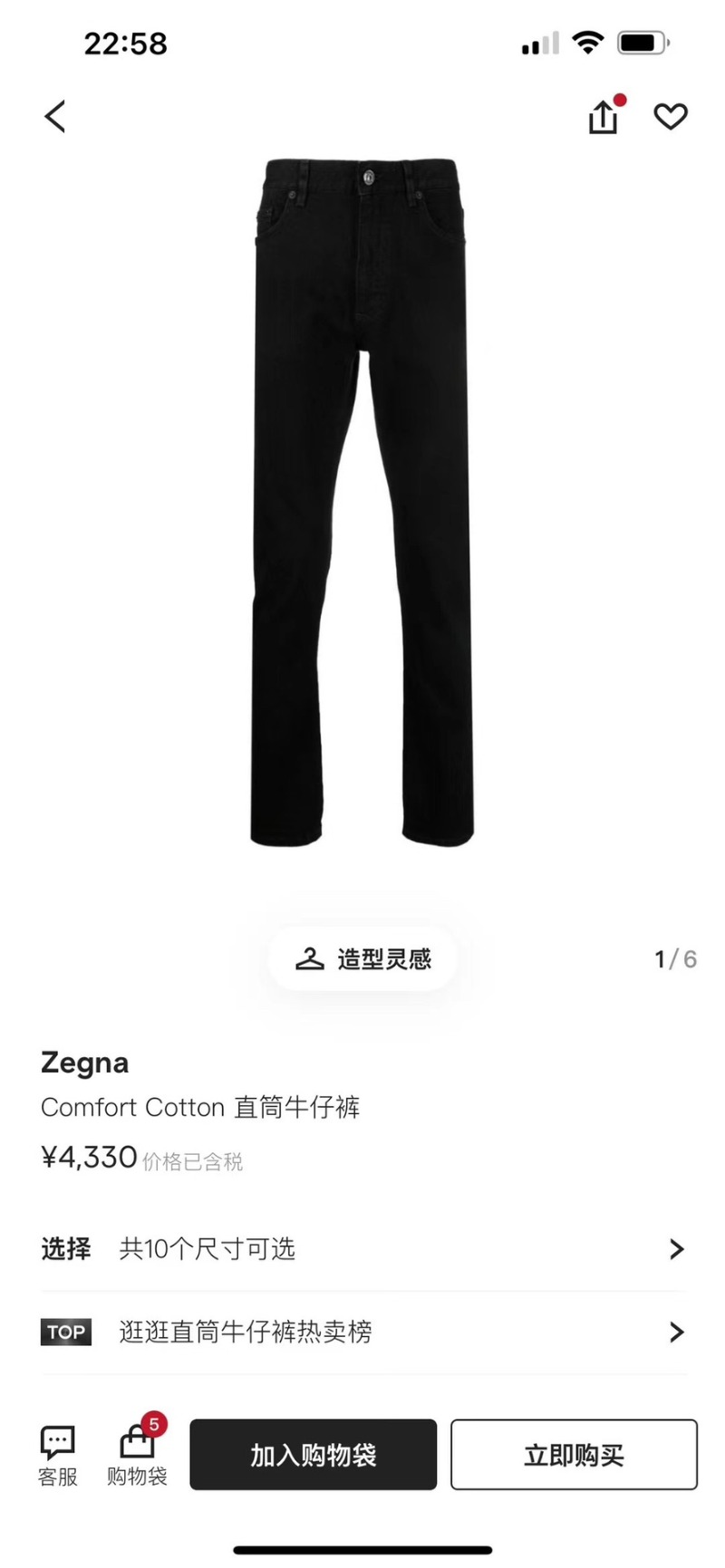Open the size selection row

362,1249
